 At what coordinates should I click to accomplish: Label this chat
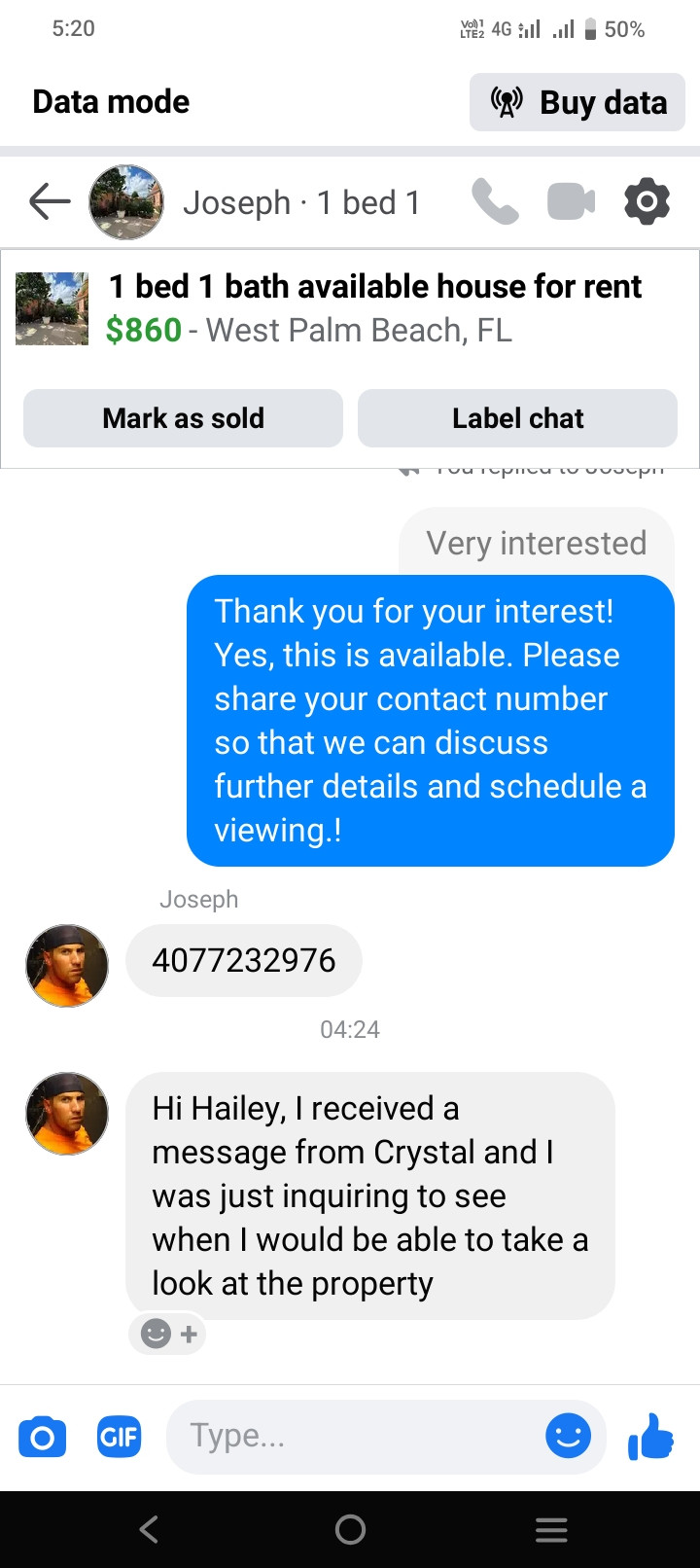tap(517, 418)
